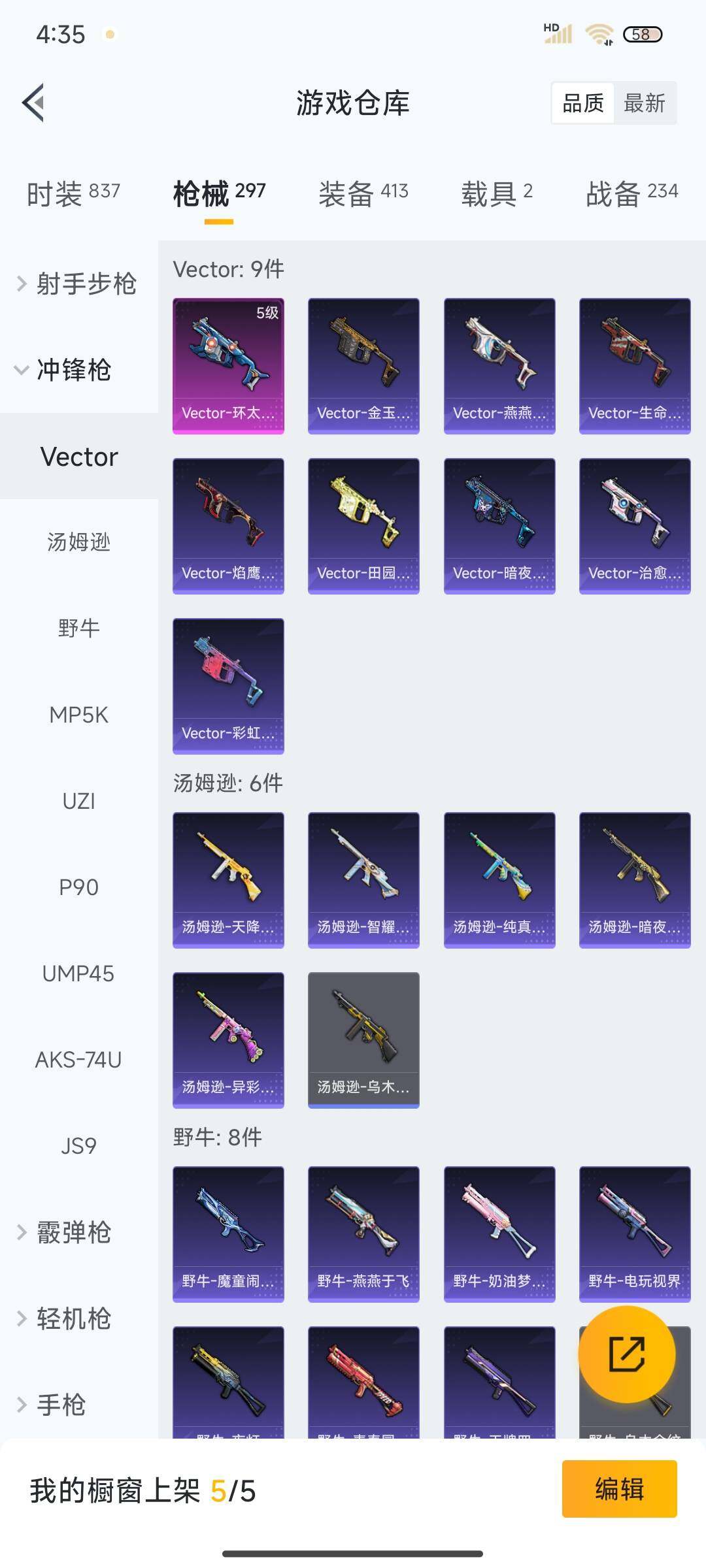Open the 载具 tab

pyautogui.click(x=497, y=193)
